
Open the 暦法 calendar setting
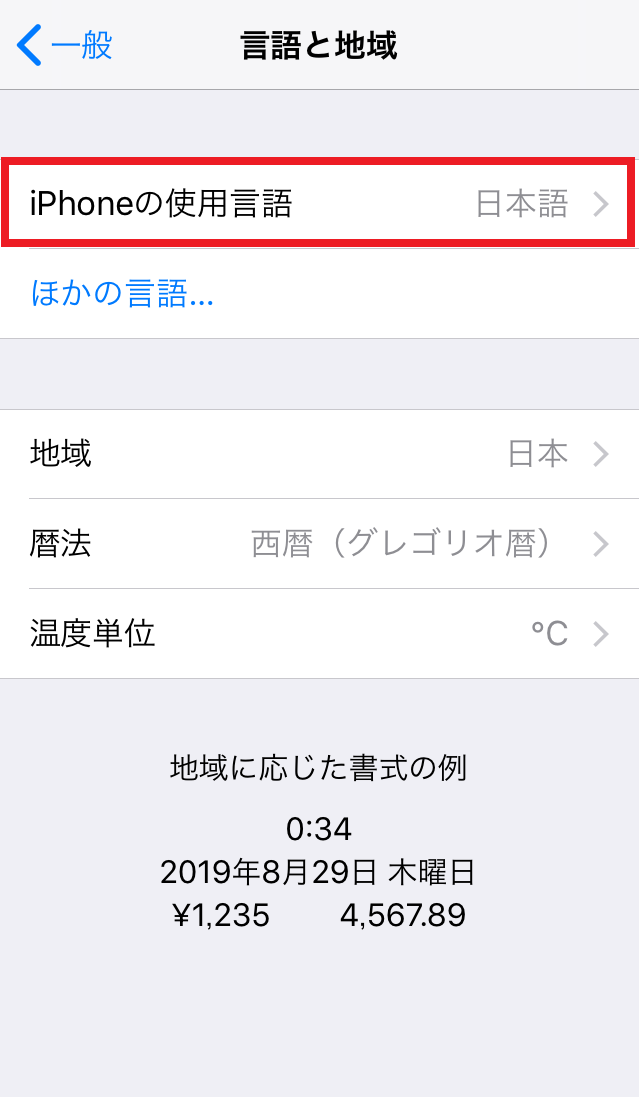point(319,544)
